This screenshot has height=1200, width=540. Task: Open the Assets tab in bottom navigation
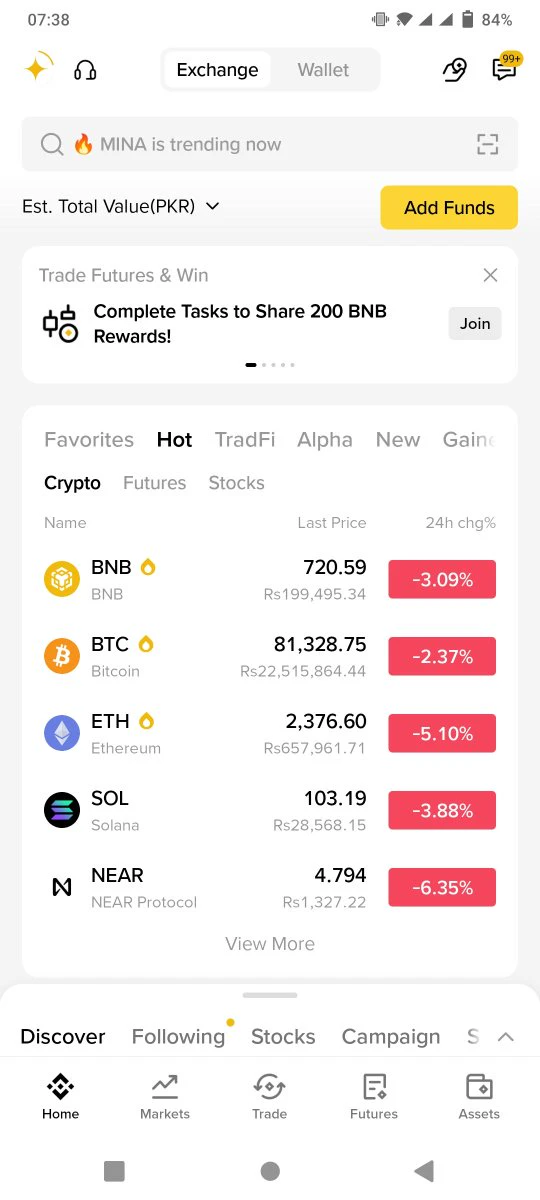coord(479,1097)
